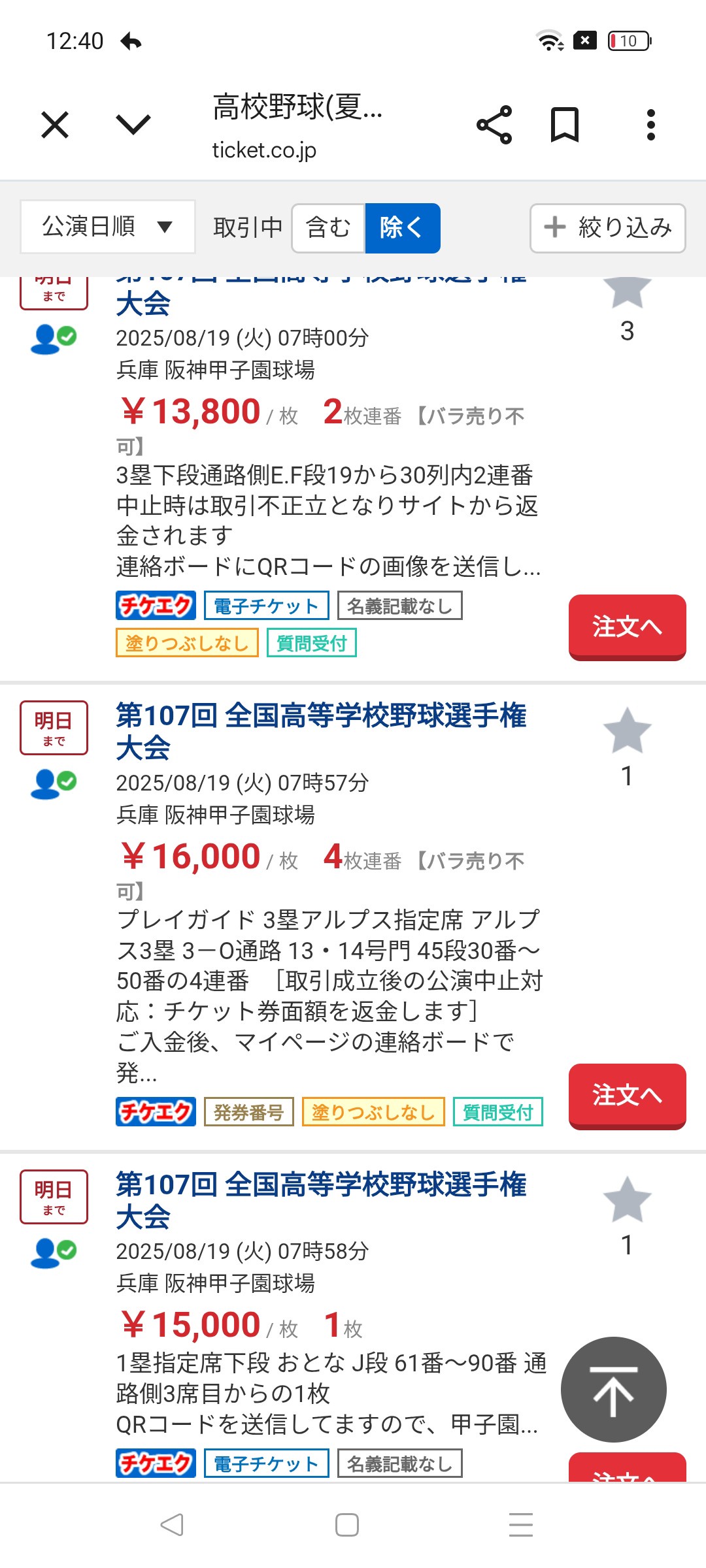Viewport: 706px width, 1568px height.
Task: Order the ¥13,800 ticket with 注文へ
Action: (x=627, y=627)
